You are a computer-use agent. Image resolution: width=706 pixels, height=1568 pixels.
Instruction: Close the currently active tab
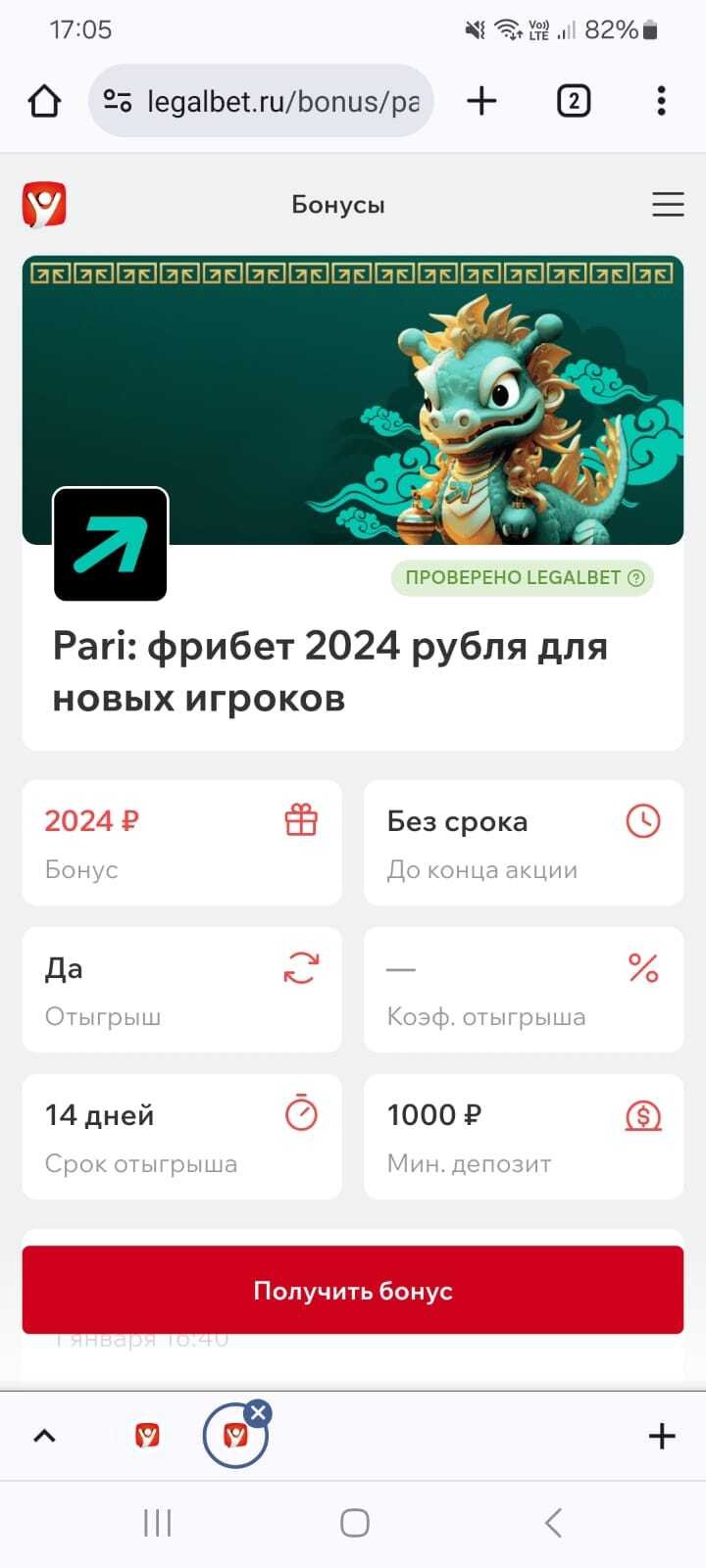tap(258, 1412)
